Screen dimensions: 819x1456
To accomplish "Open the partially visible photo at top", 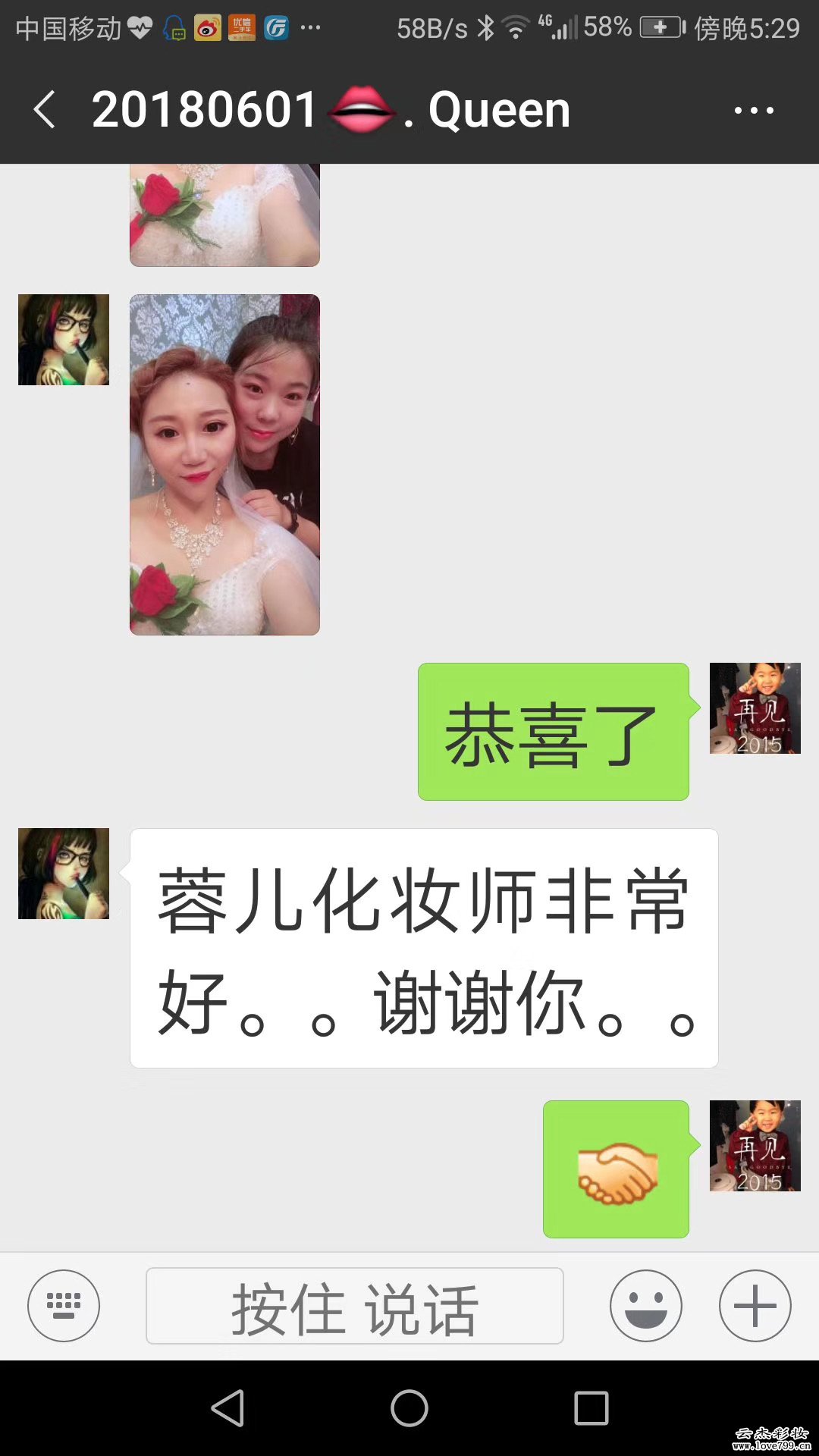I will tap(224, 215).
